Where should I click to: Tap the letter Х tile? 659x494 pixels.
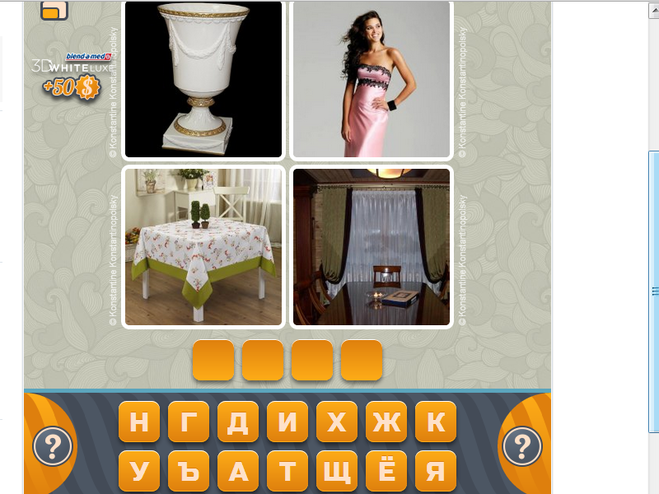tap(337, 422)
